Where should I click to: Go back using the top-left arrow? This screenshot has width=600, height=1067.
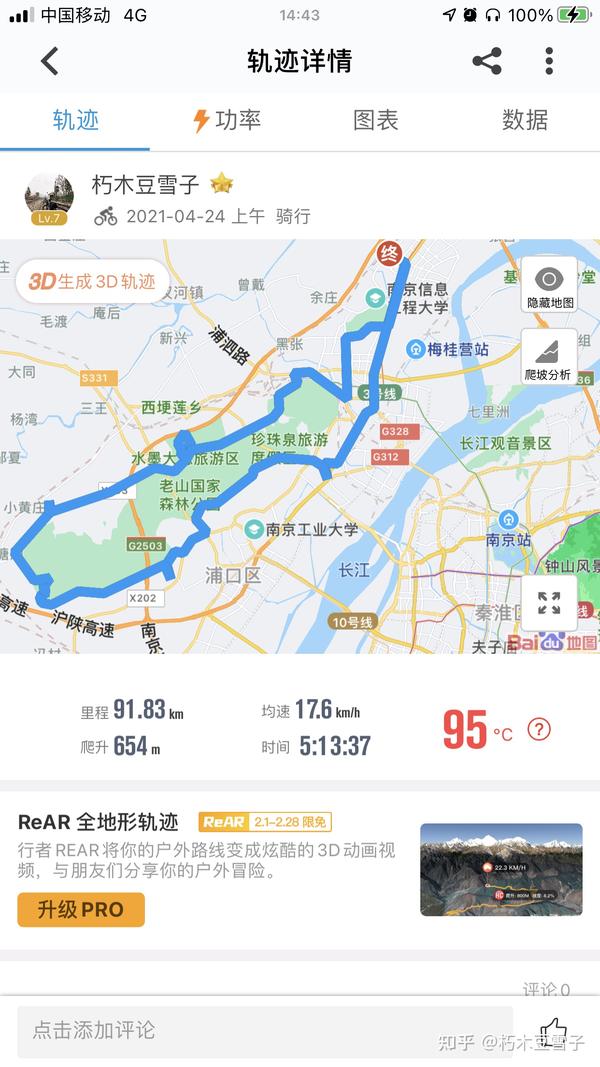pos(50,61)
